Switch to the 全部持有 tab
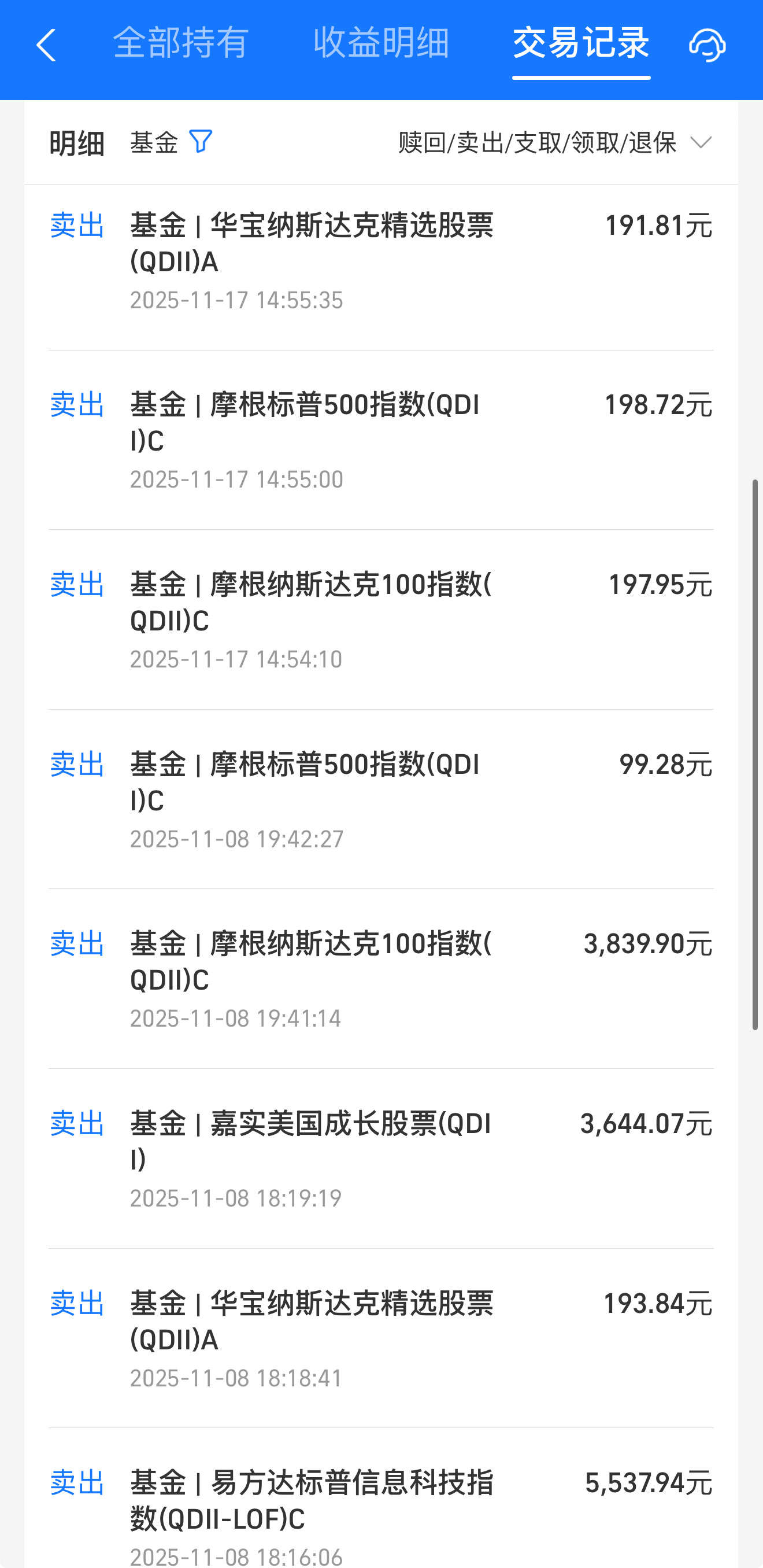The width and height of the screenshot is (763, 1568). (x=181, y=43)
